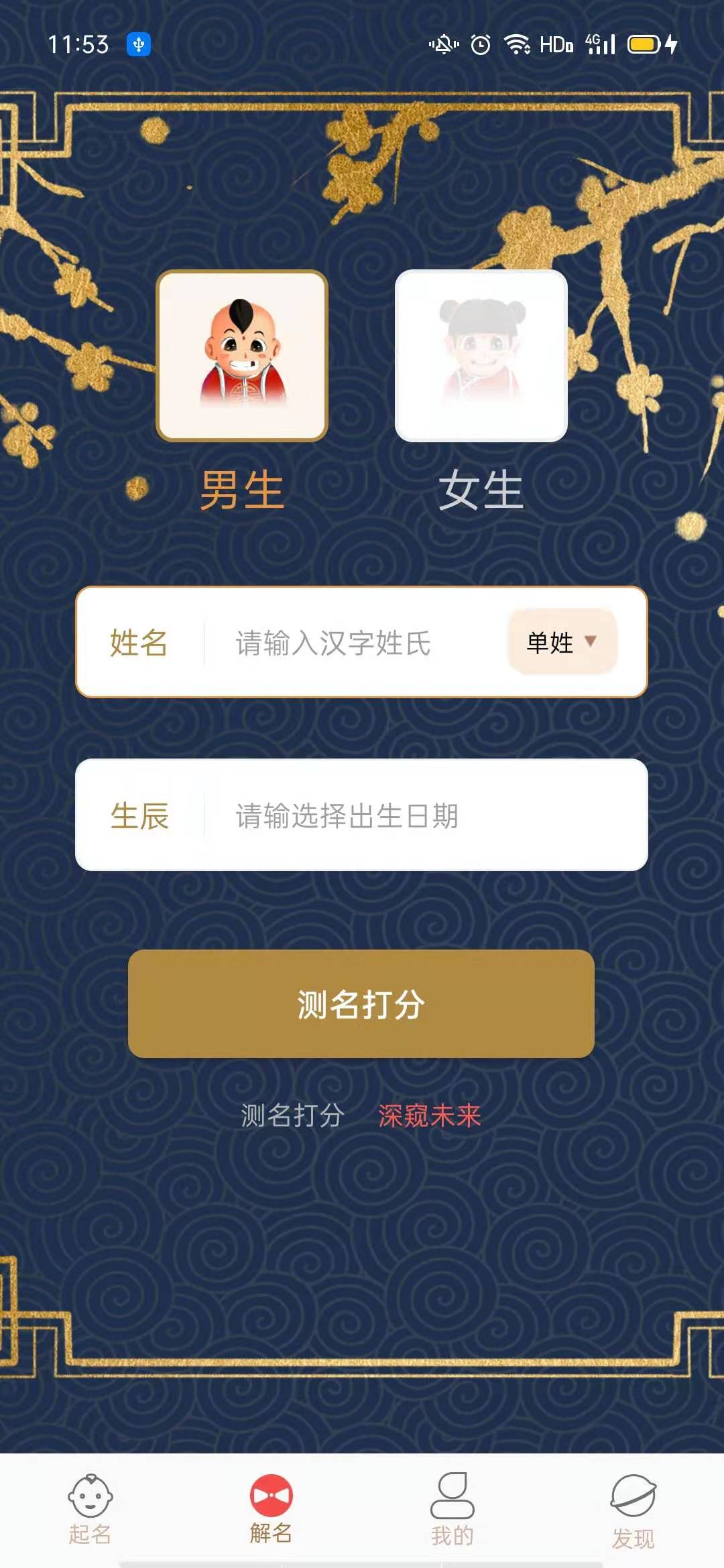Expand the 单姓 surname type dropdown

[x=562, y=642]
